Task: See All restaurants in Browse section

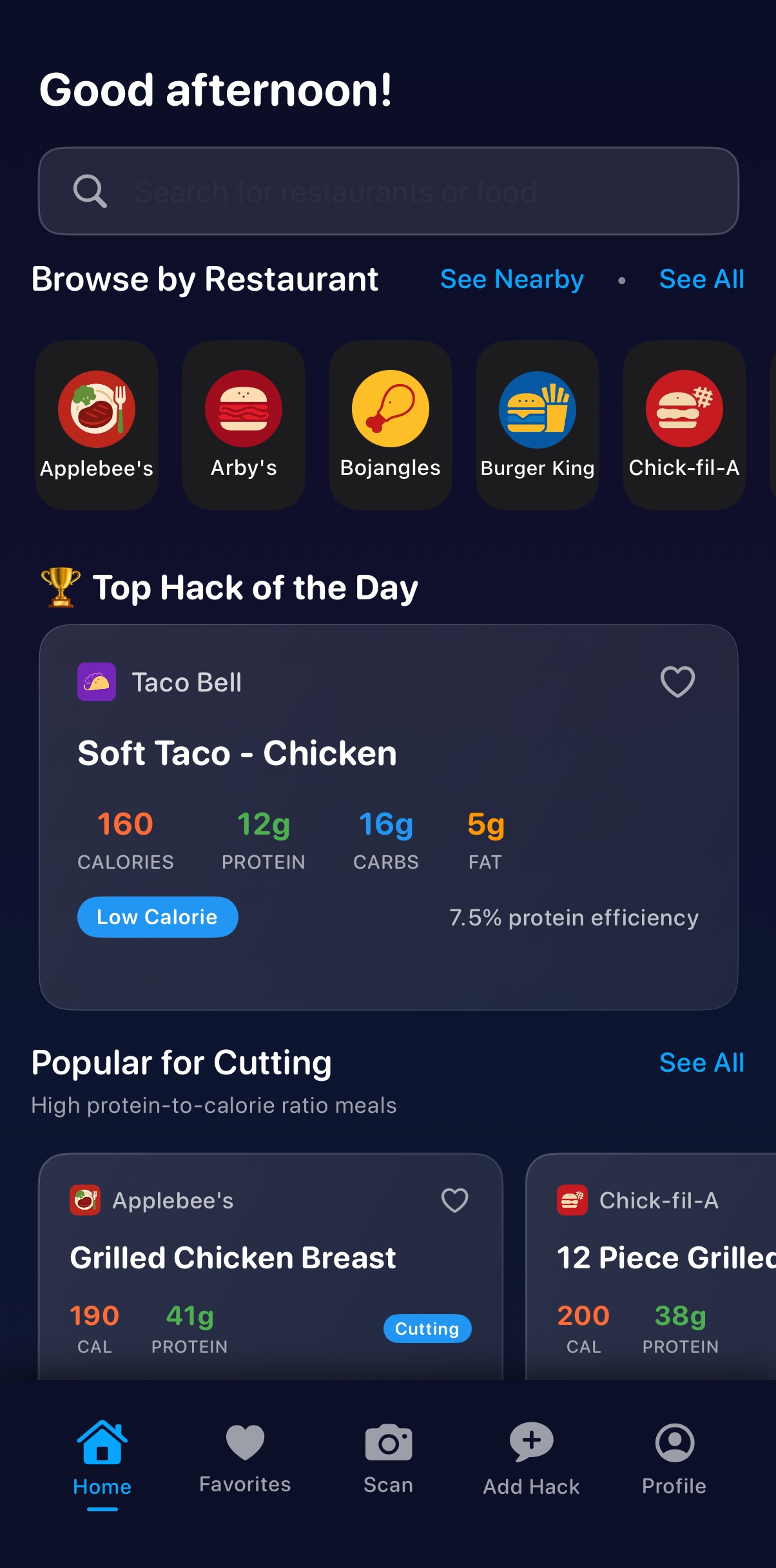Action: (x=701, y=280)
